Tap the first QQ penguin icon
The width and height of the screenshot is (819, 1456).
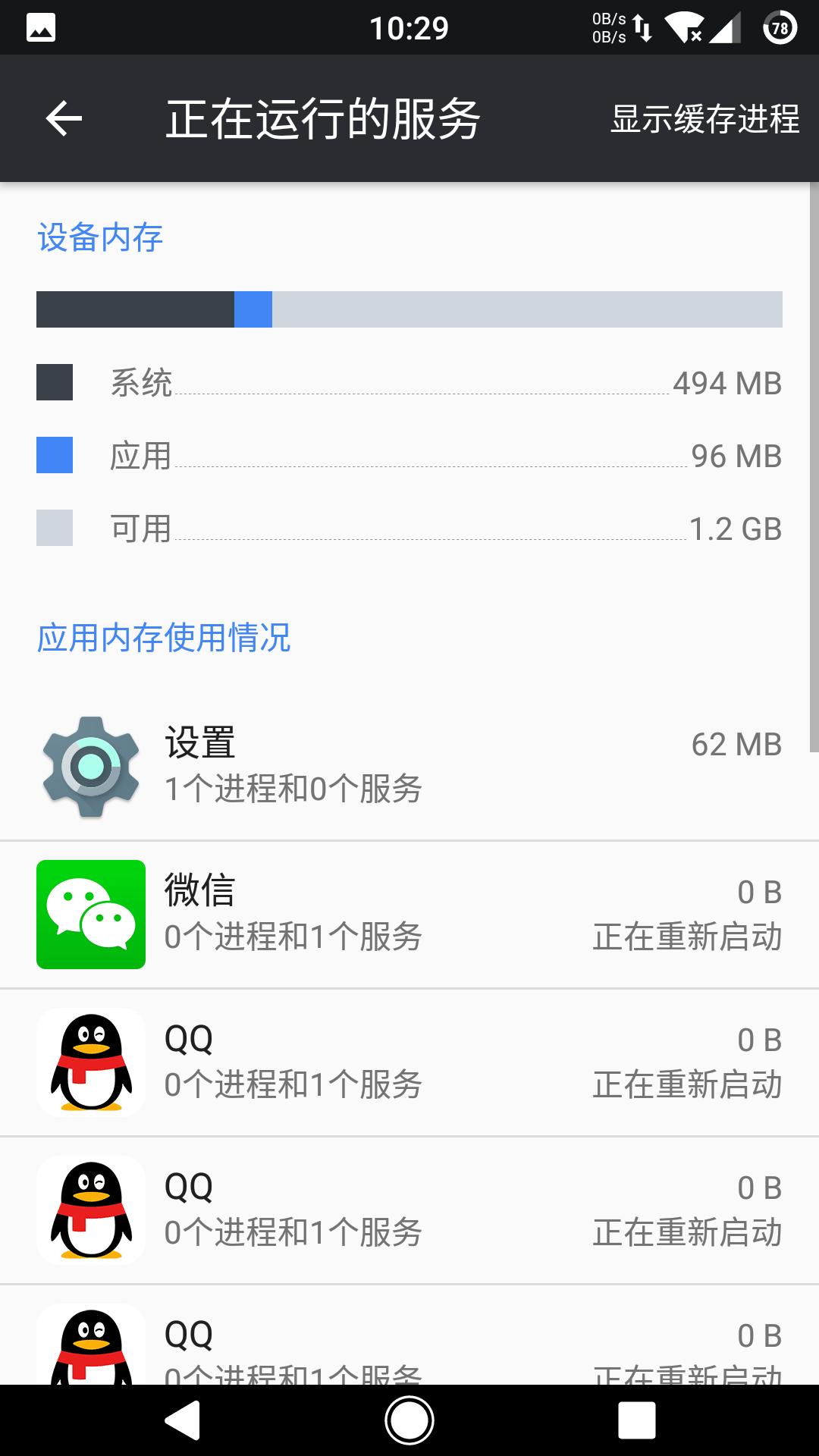tap(91, 1062)
